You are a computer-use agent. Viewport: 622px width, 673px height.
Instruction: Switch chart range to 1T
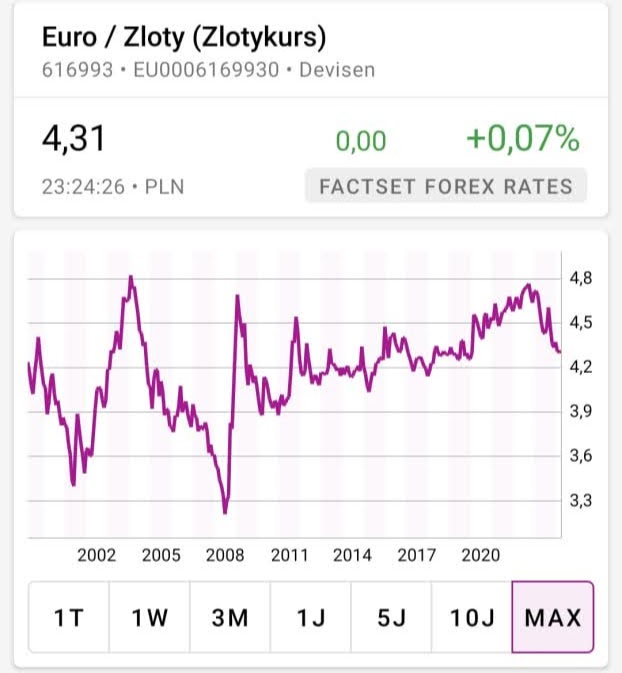(x=68, y=617)
